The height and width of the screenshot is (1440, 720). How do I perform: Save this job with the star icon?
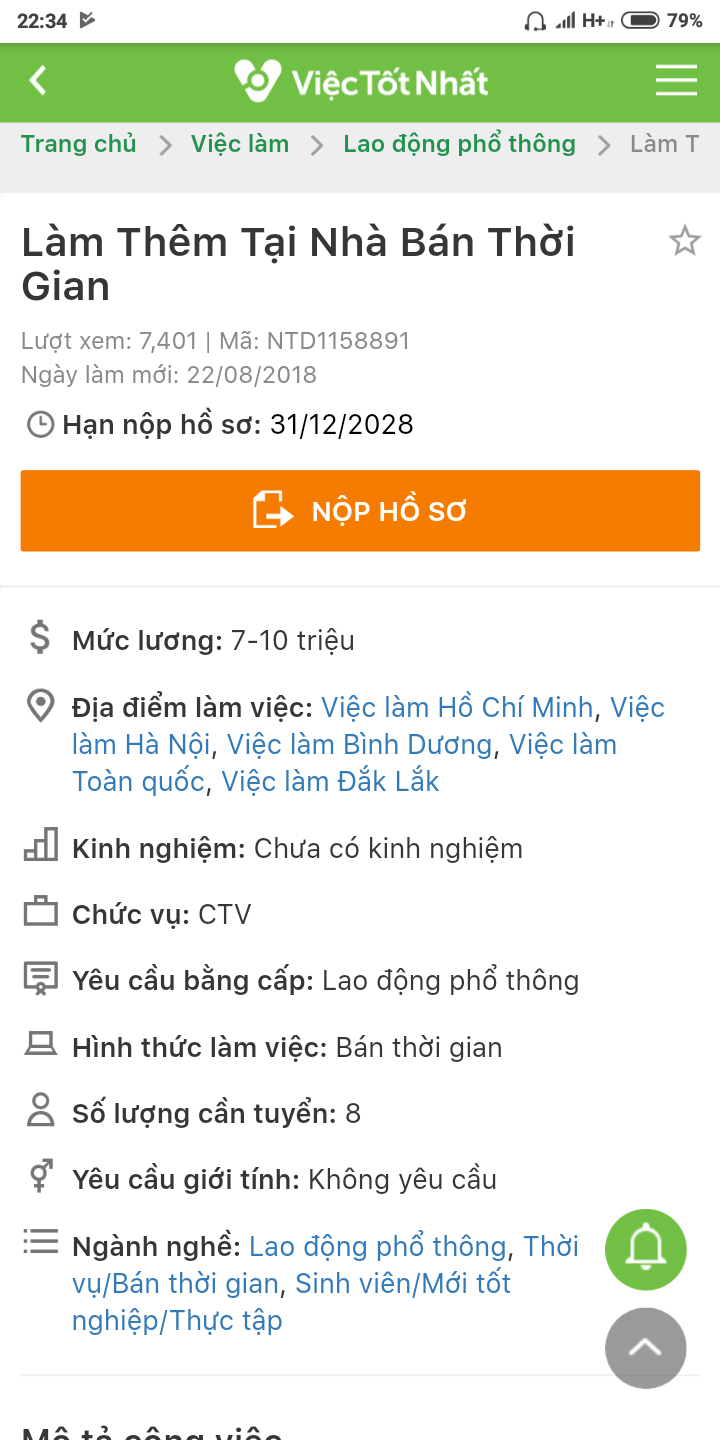[685, 241]
